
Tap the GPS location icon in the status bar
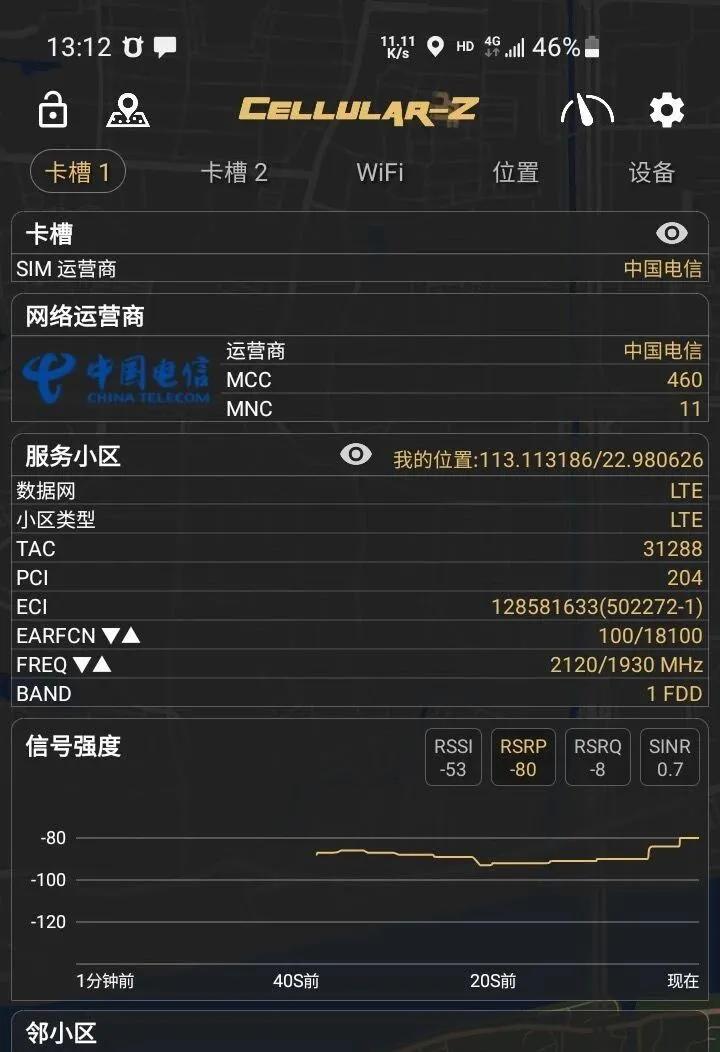434,45
